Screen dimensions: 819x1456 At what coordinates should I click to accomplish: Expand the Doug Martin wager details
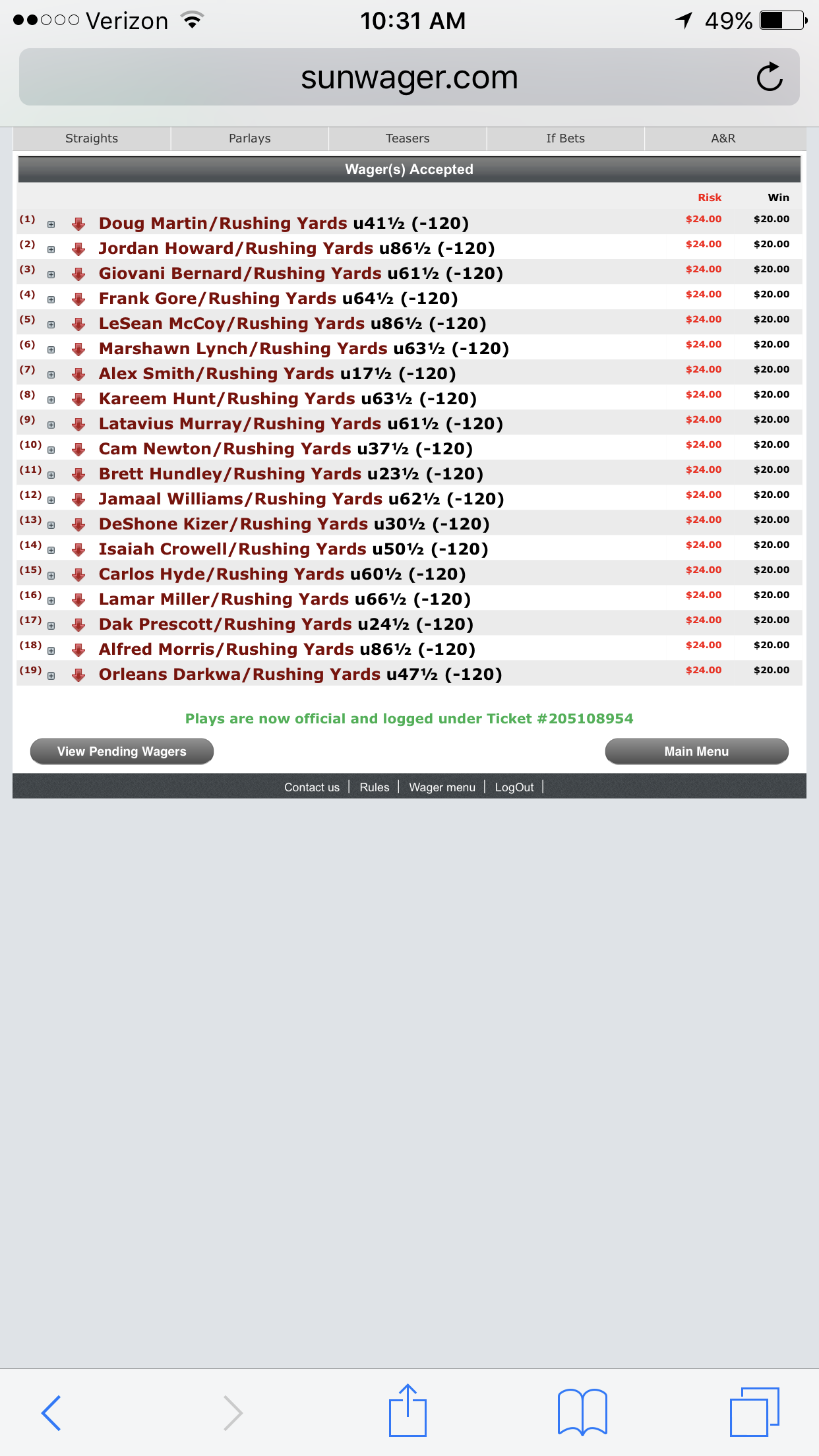pyautogui.click(x=51, y=225)
